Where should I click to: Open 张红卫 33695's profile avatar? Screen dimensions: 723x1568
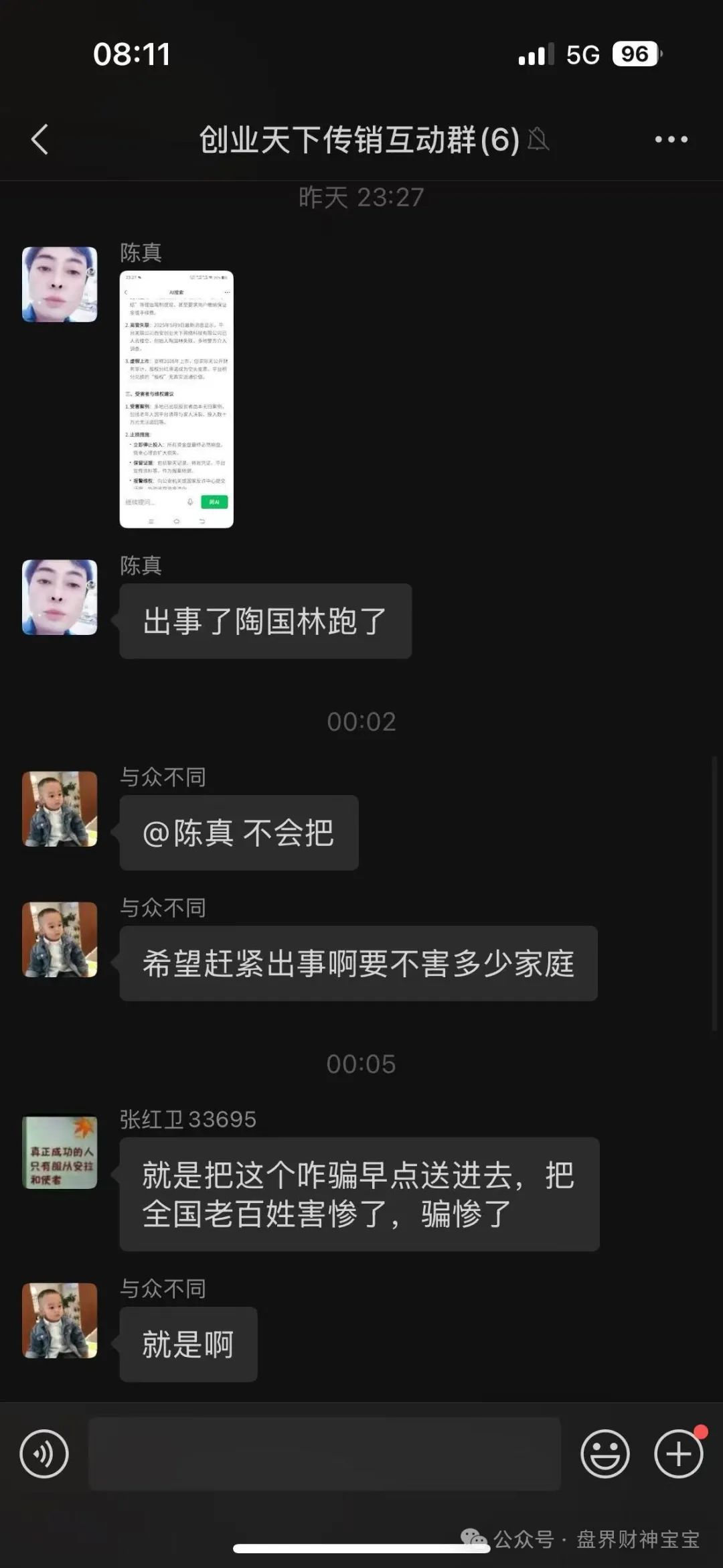tap(60, 1152)
